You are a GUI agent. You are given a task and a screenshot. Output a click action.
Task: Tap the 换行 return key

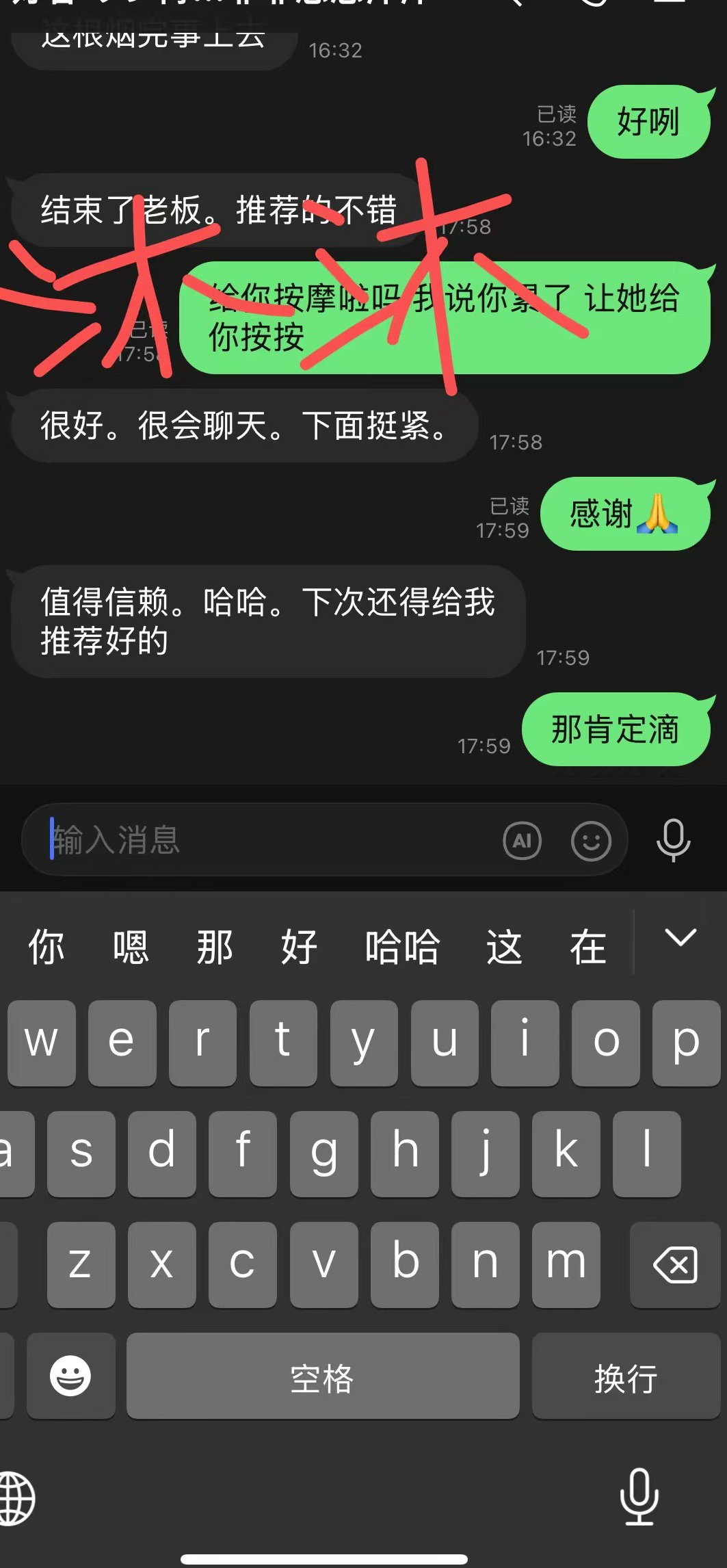point(625,1378)
